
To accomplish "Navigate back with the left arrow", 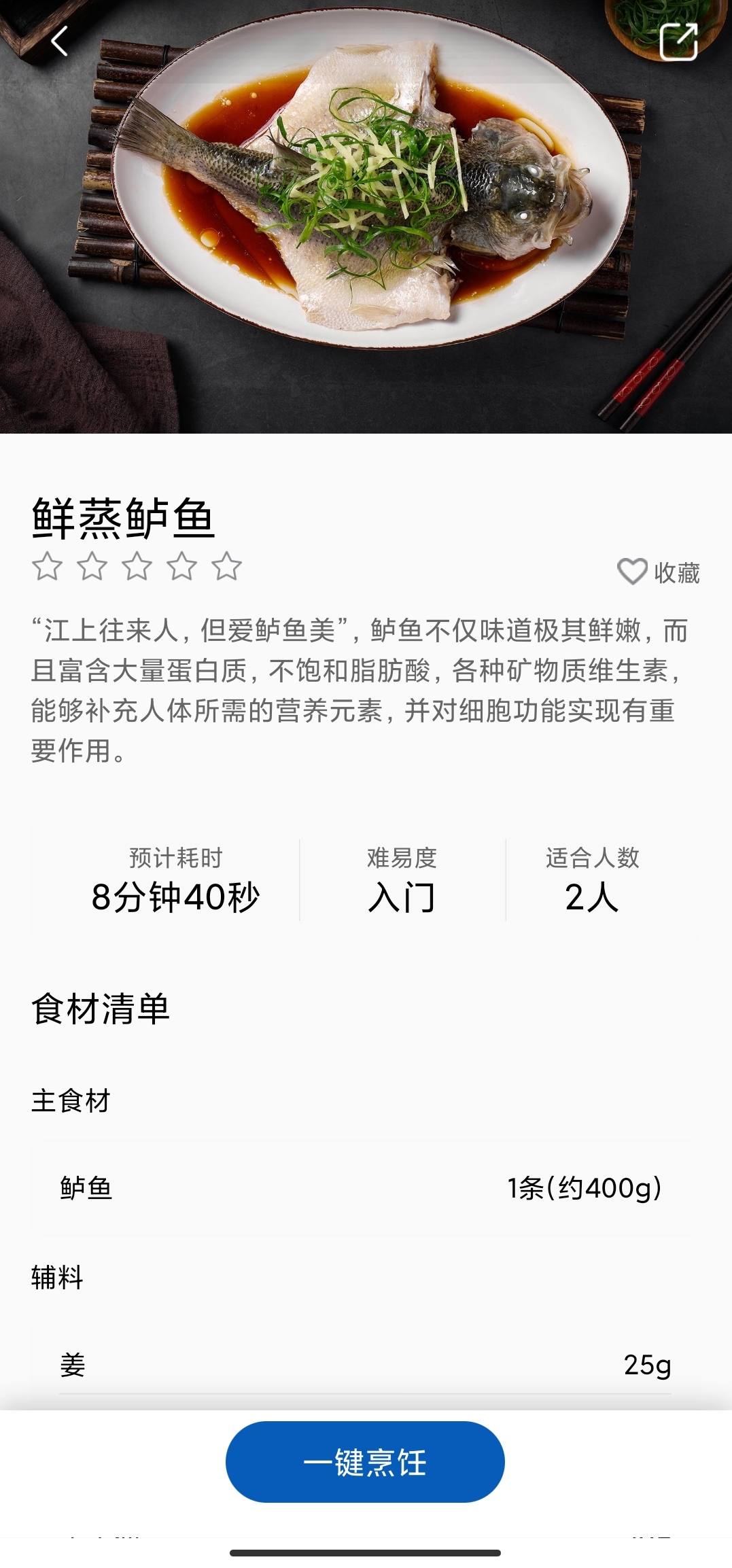I will click(x=60, y=41).
